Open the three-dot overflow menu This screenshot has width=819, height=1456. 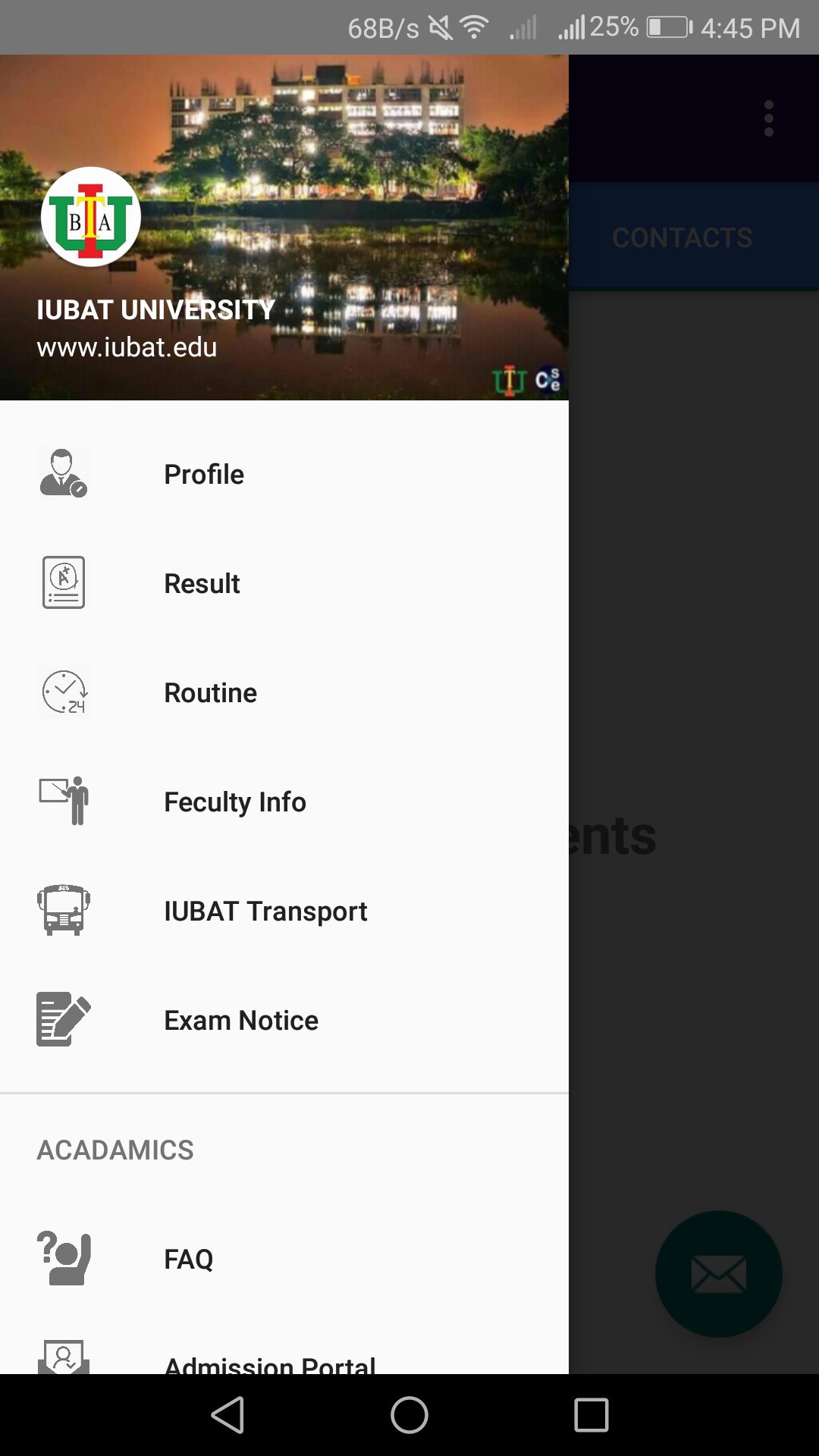click(768, 118)
